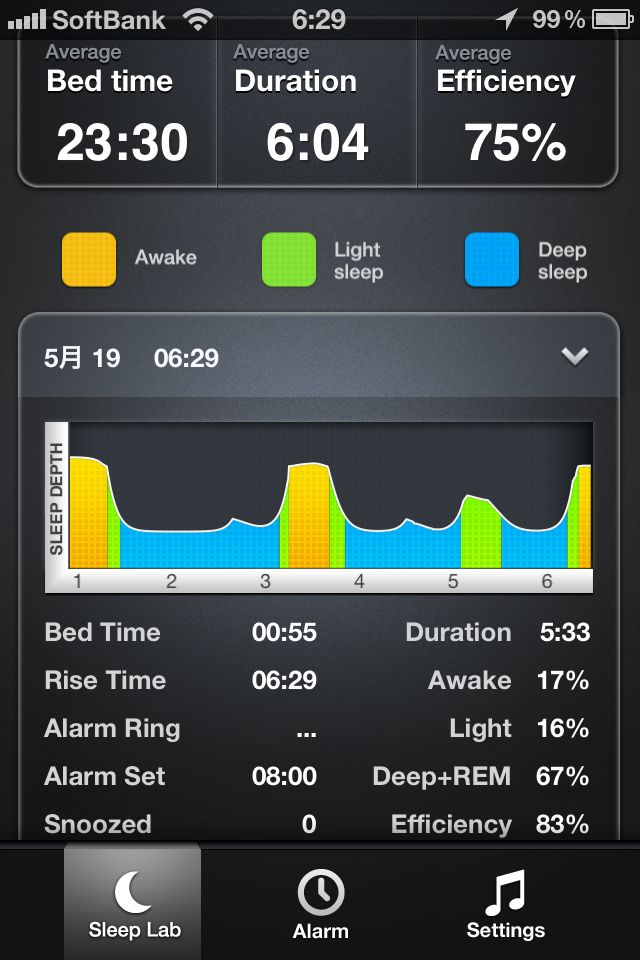Switch to the Alarm tab
The image size is (640, 960).
tap(320, 903)
